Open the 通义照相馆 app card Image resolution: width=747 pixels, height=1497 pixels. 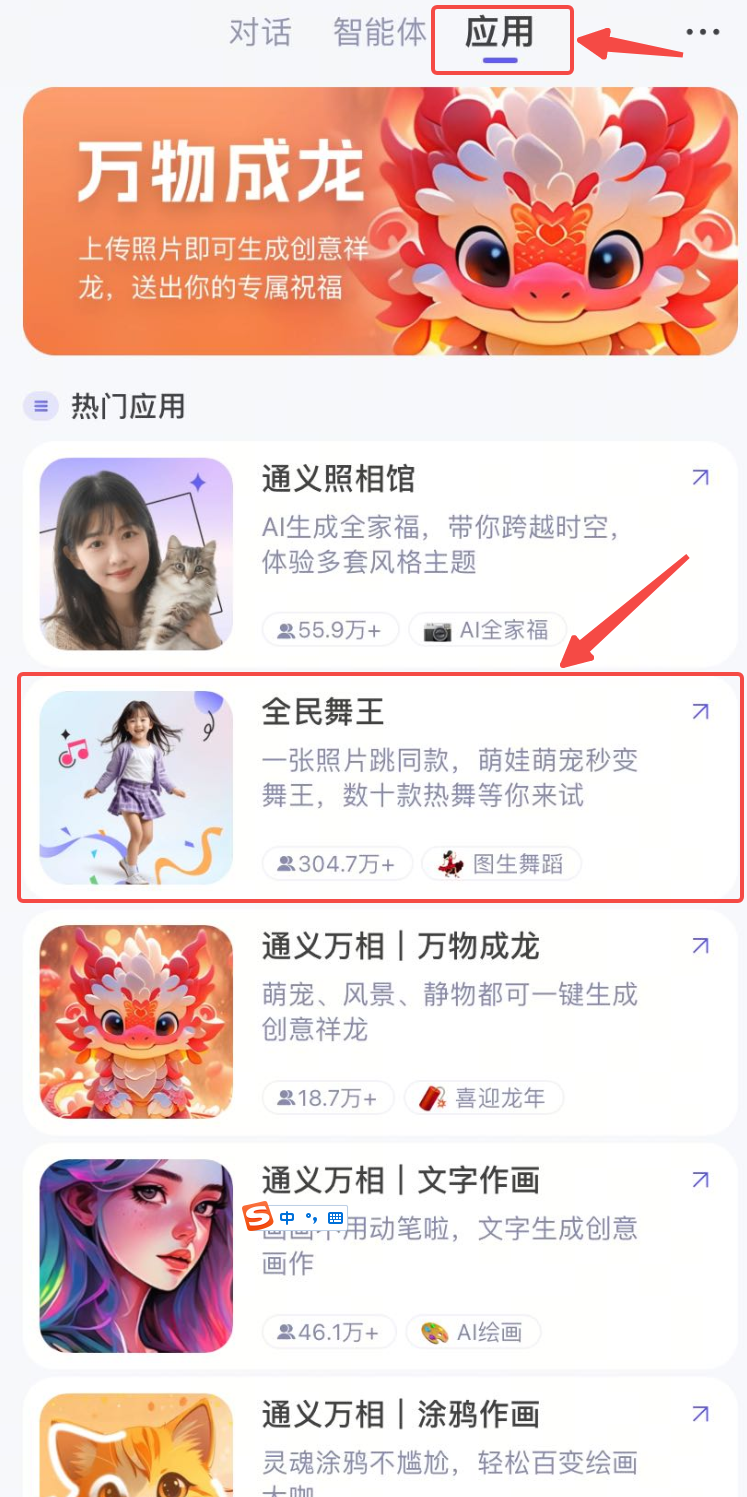[380, 553]
